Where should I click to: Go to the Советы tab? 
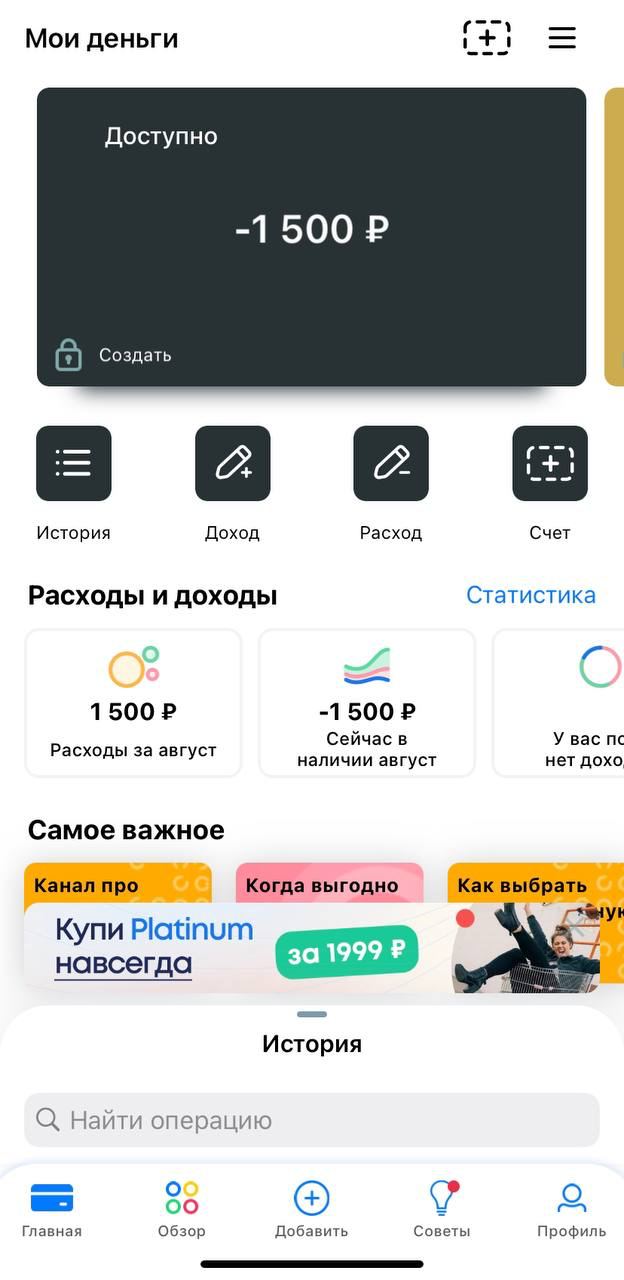pos(441,1208)
